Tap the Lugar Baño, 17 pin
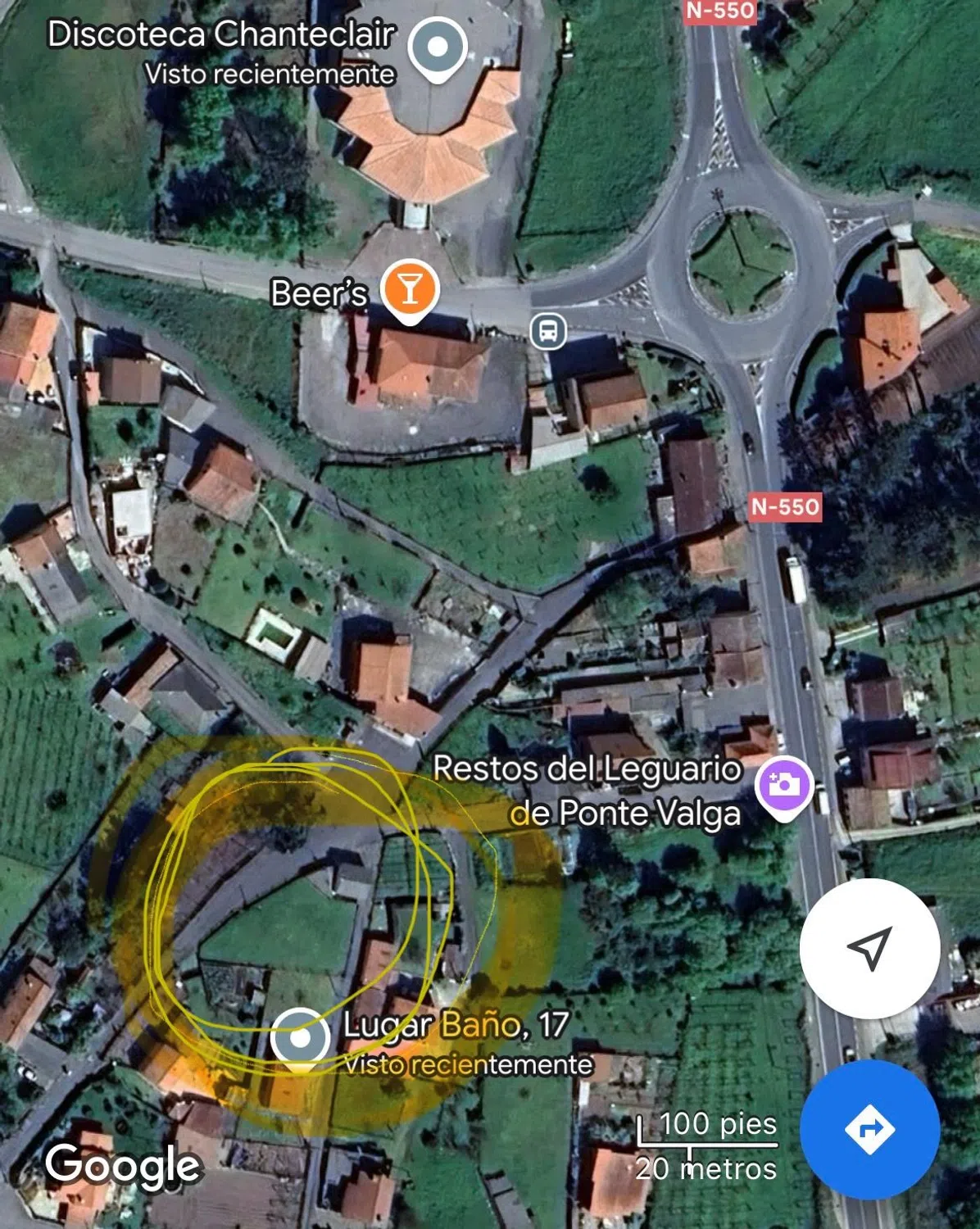This screenshot has height=1229, width=980. [301, 1038]
